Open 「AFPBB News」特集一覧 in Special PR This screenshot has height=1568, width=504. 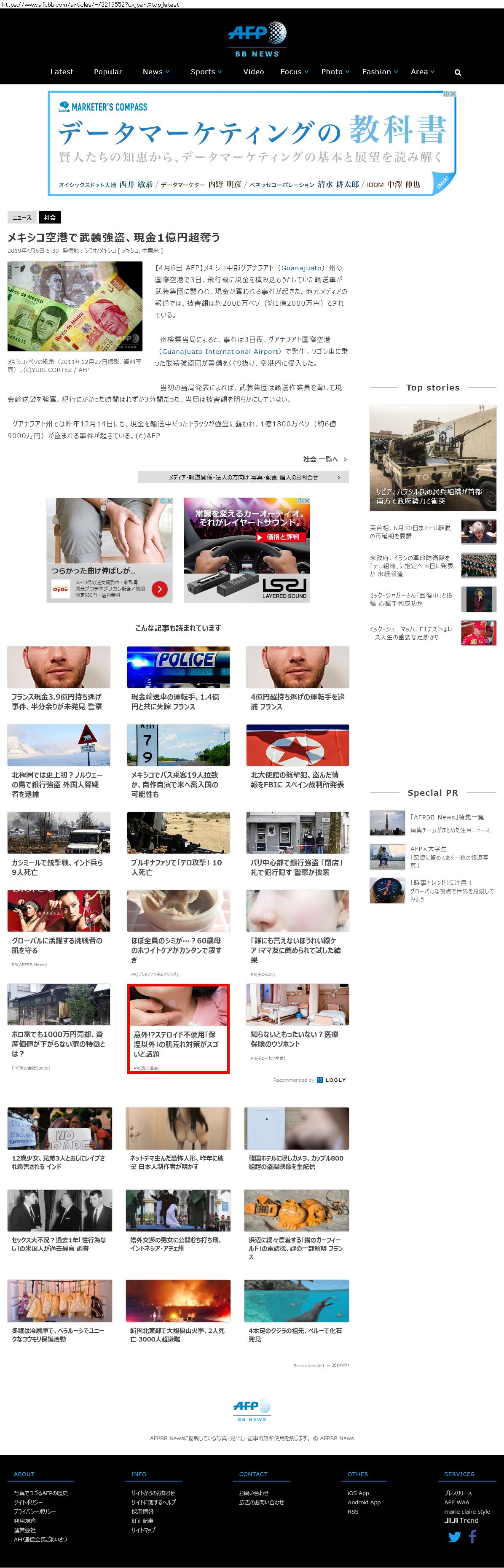point(447,817)
